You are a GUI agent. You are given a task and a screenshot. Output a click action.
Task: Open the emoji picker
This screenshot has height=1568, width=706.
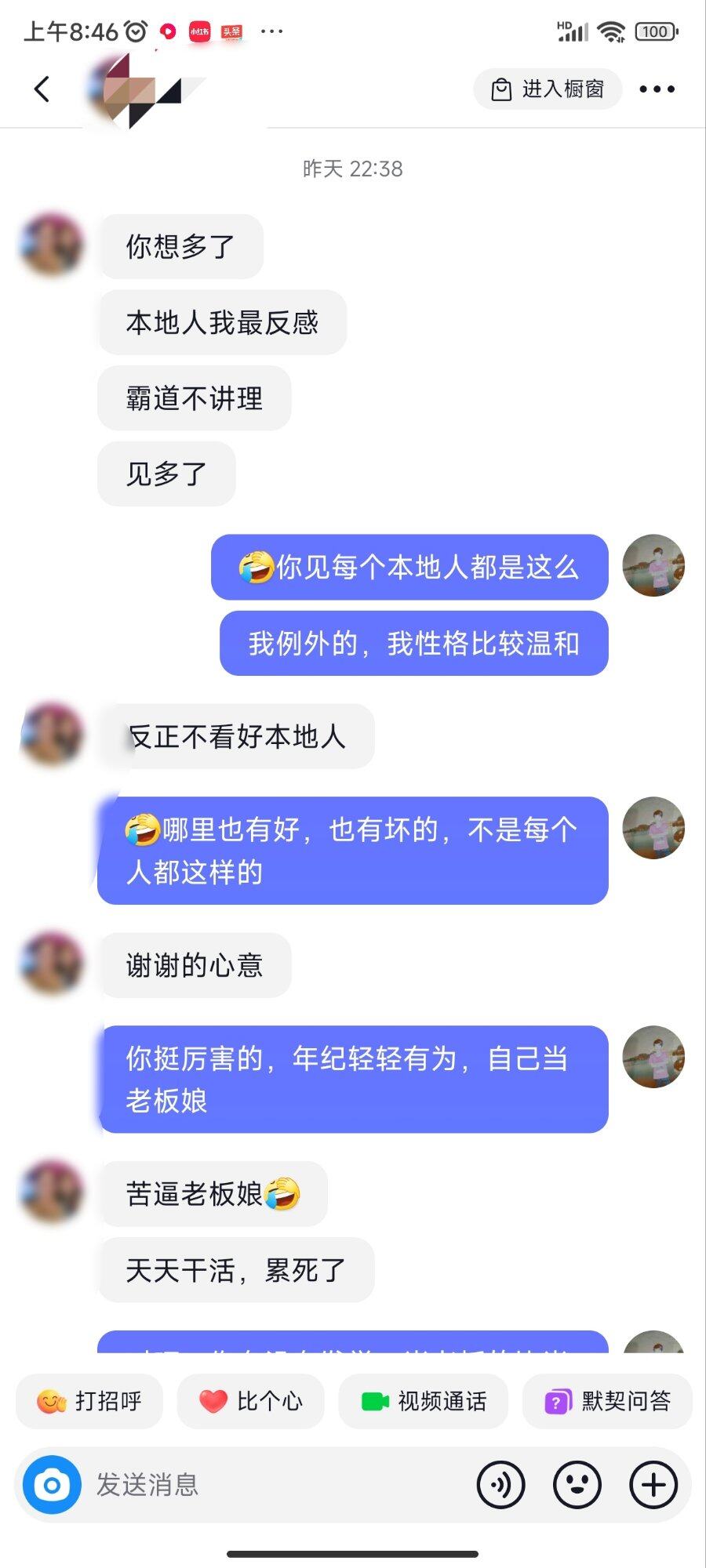pyautogui.click(x=577, y=1485)
